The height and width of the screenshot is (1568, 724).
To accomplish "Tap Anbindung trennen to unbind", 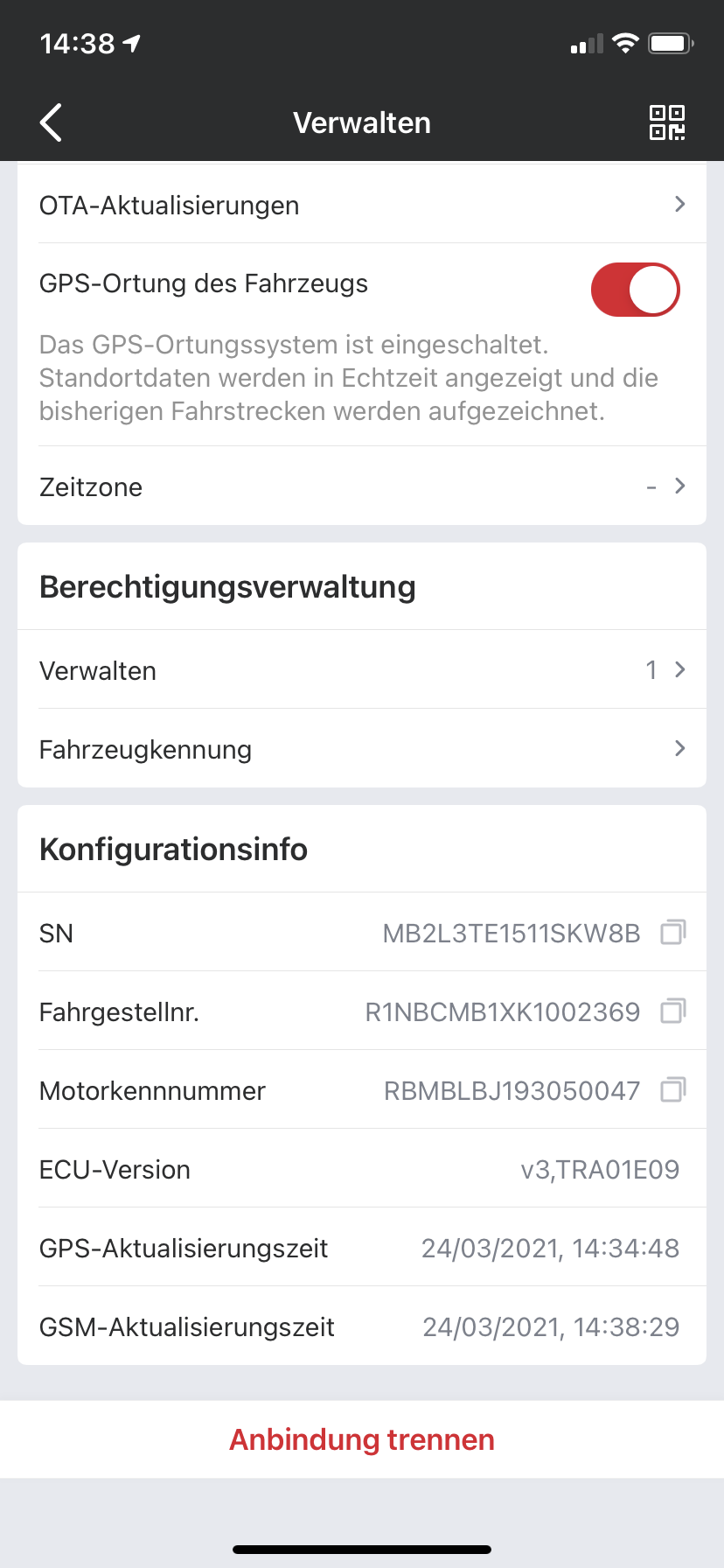I will 362,1439.
